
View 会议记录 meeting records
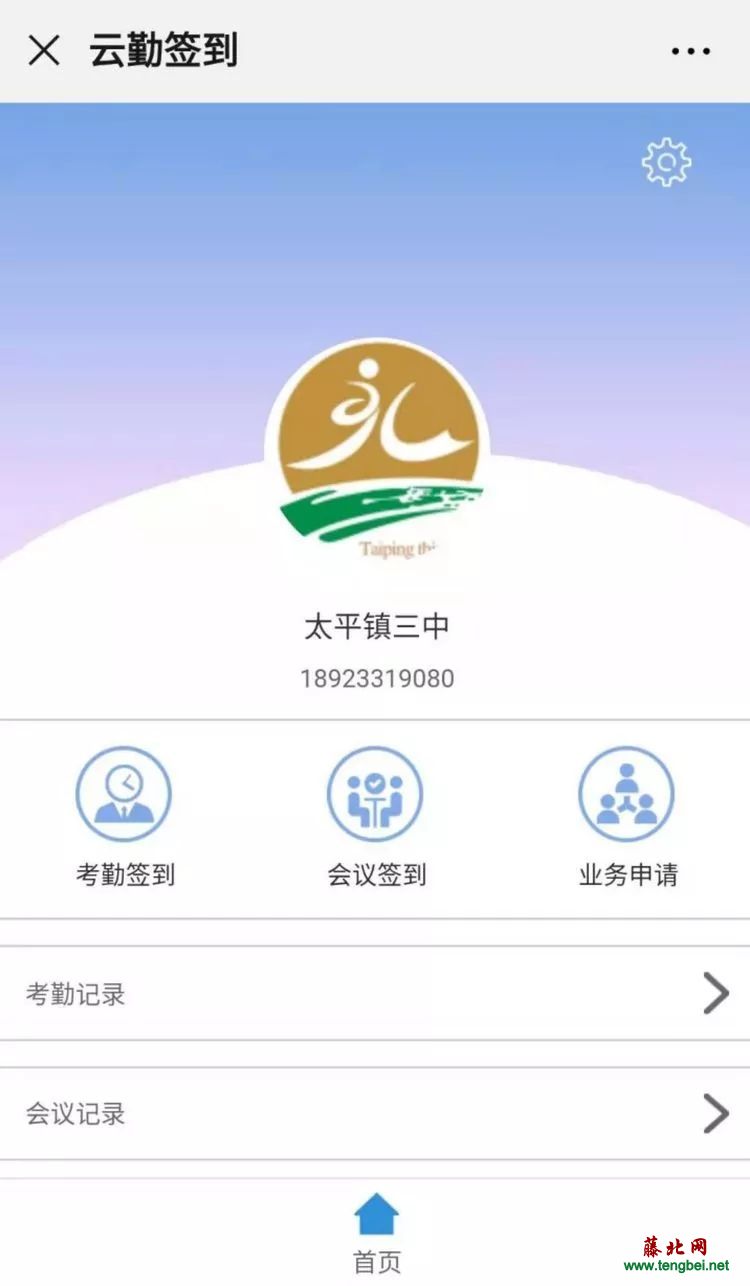click(x=375, y=1113)
